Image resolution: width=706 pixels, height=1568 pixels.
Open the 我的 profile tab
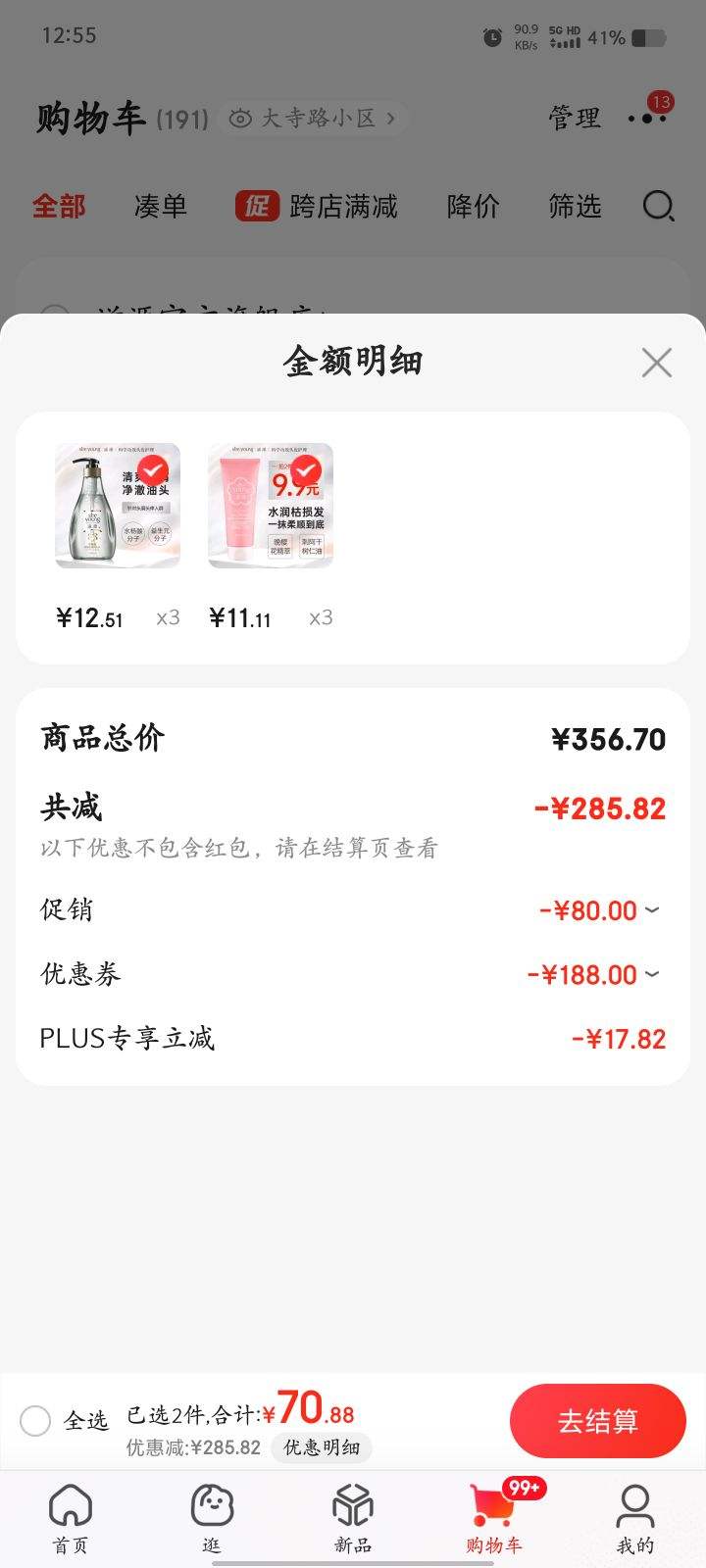[x=635, y=1518]
